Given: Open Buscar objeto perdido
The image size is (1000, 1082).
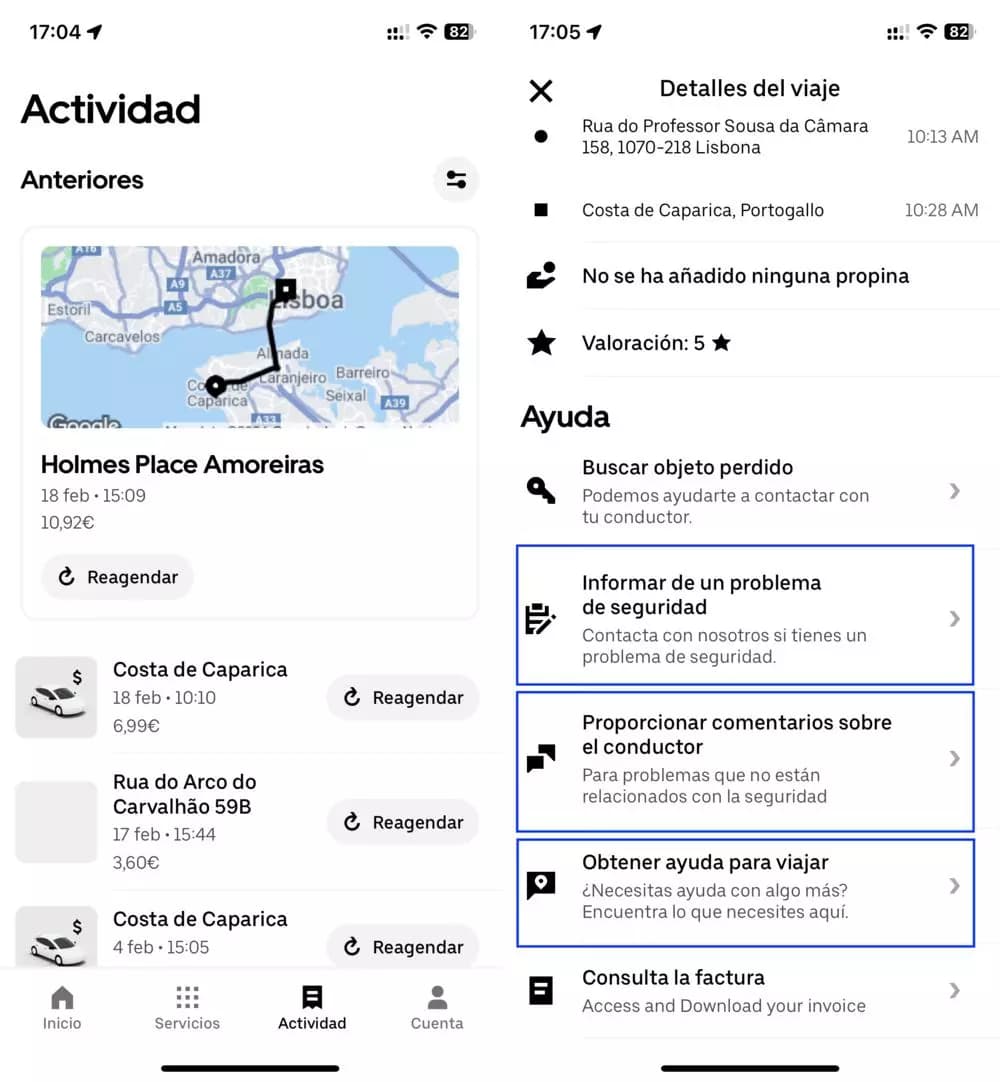Looking at the screenshot, I should (745, 491).
